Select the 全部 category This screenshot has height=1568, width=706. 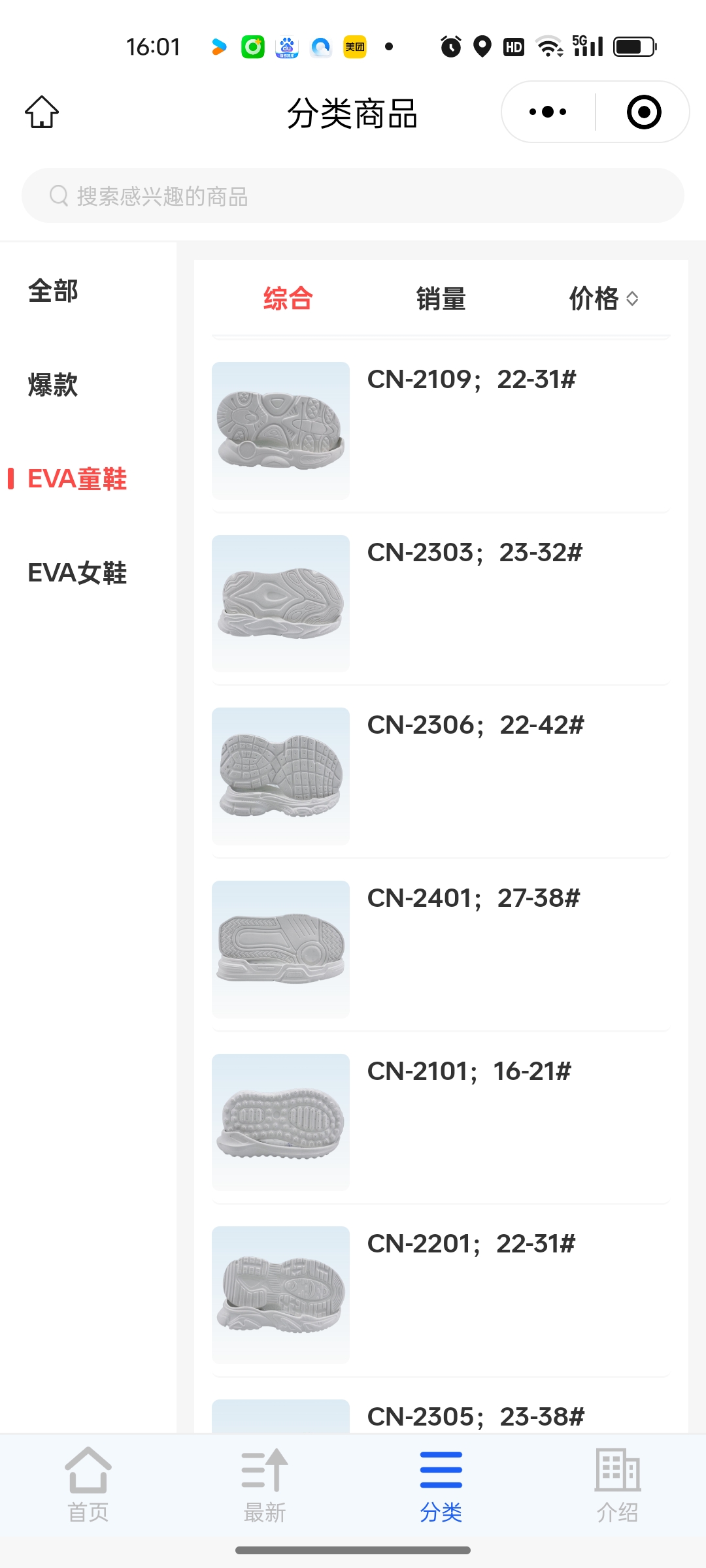tap(54, 291)
